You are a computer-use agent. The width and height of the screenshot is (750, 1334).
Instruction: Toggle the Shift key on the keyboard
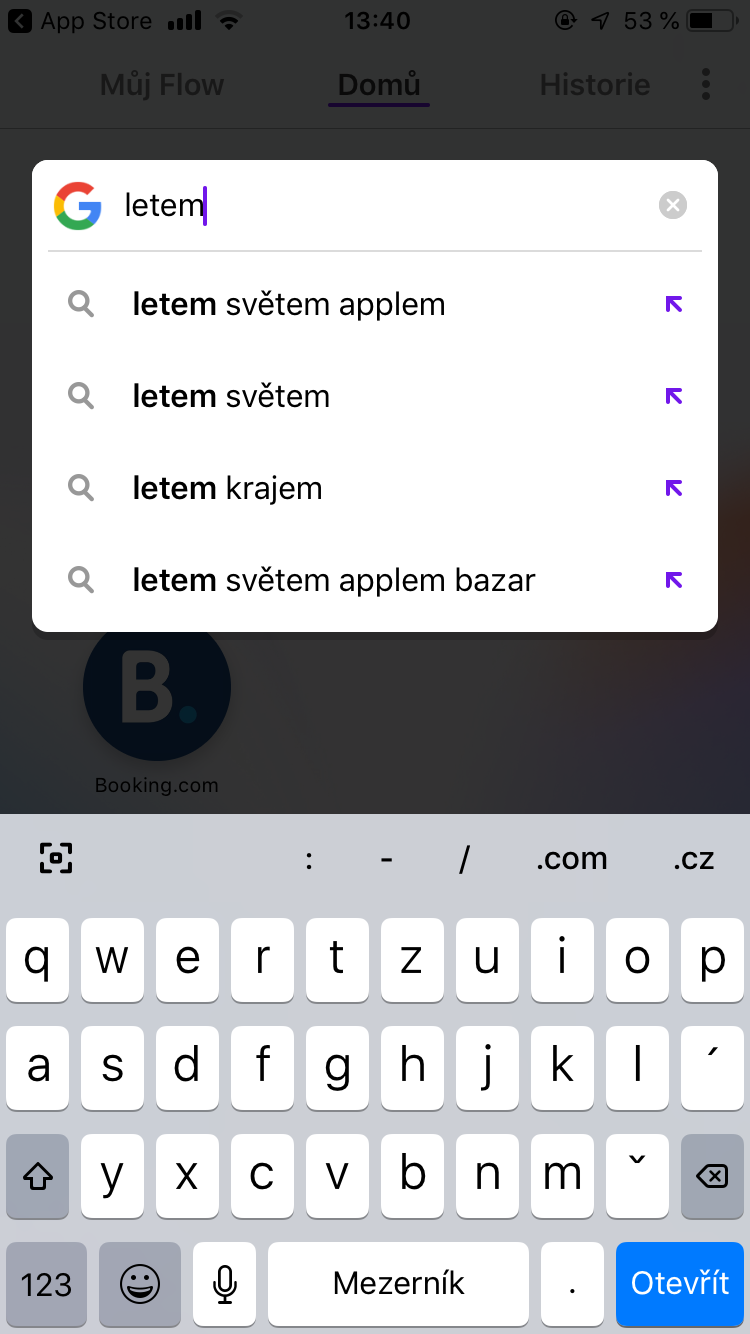tap(37, 1176)
